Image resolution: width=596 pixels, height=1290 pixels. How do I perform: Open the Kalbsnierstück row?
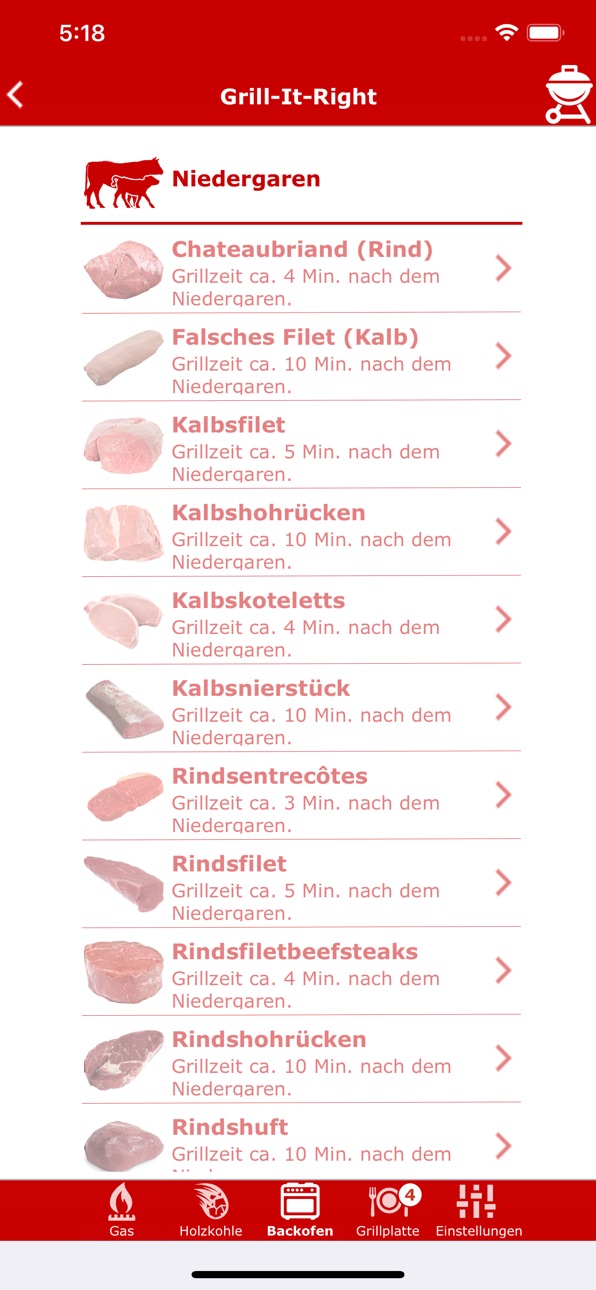pos(301,708)
